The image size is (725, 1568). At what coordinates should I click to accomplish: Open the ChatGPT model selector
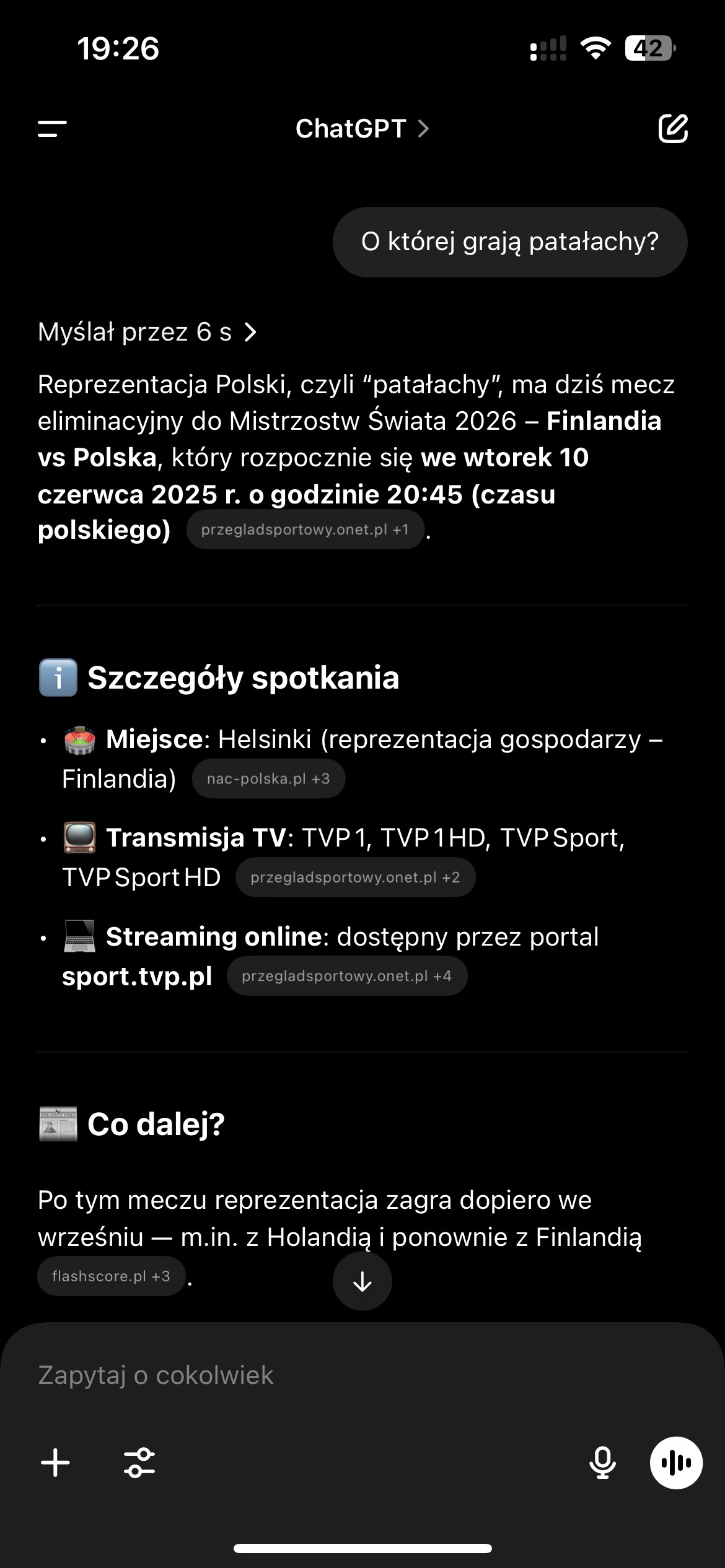362,129
